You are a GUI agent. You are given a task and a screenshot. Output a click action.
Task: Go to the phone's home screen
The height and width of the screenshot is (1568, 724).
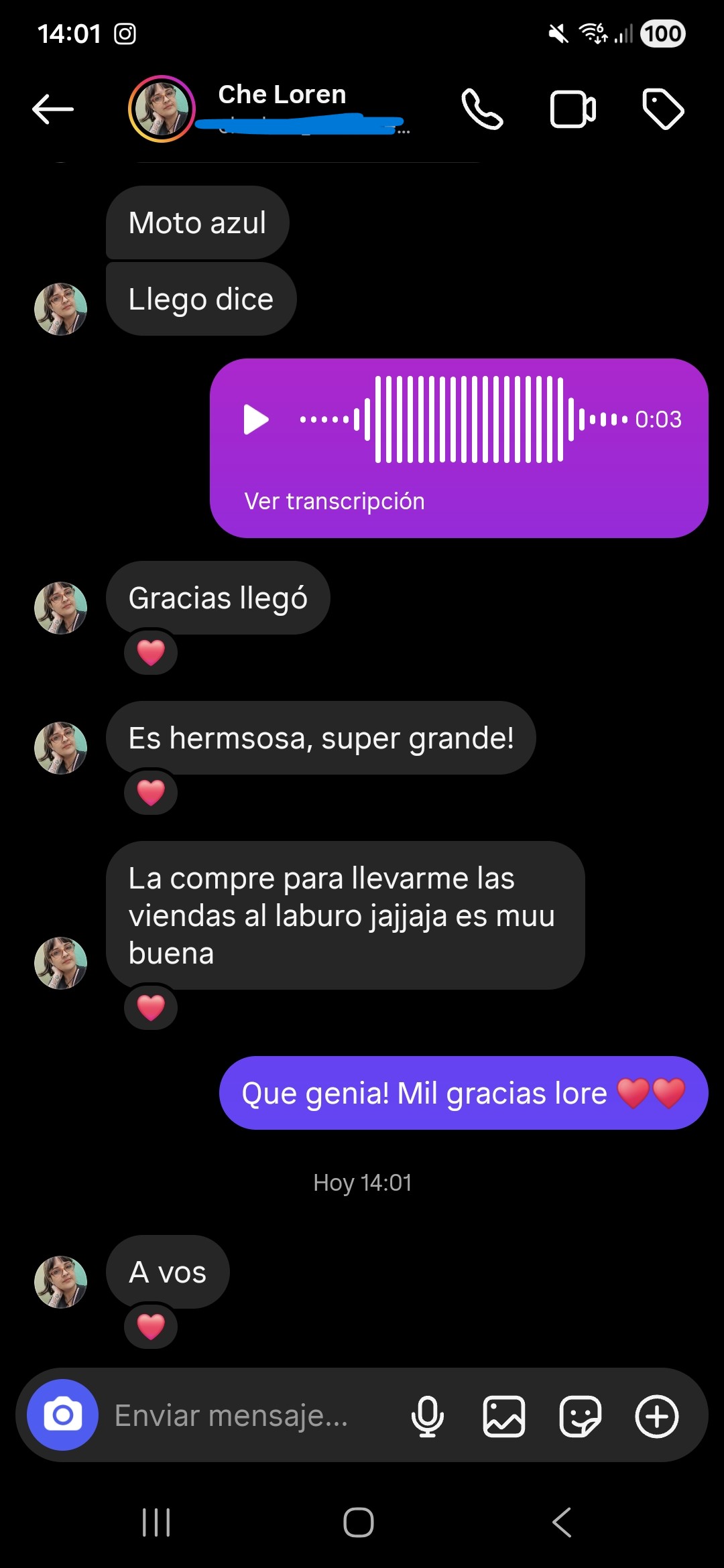359,1522
